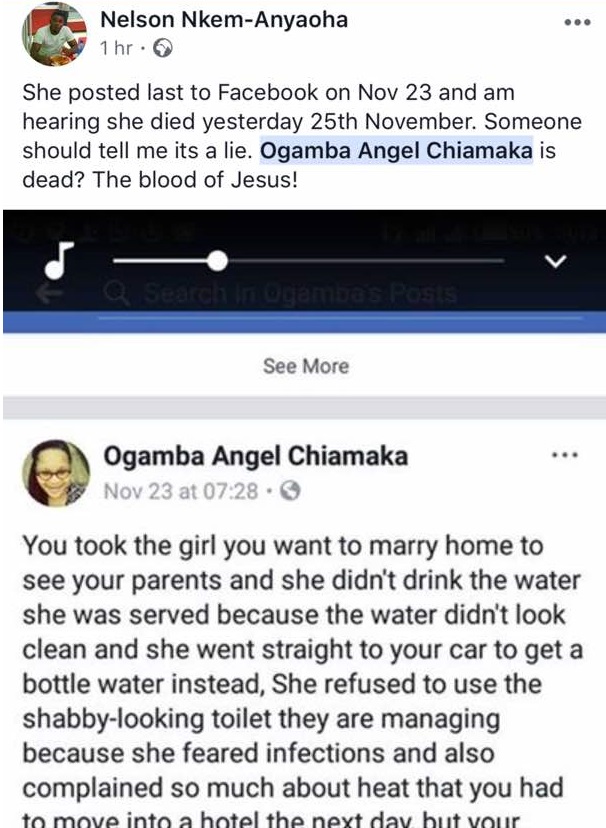Image resolution: width=606 pixels, height=828 pixels.
Task: Open overflow menu on Nelson's post
Action: tap(578, 22)
